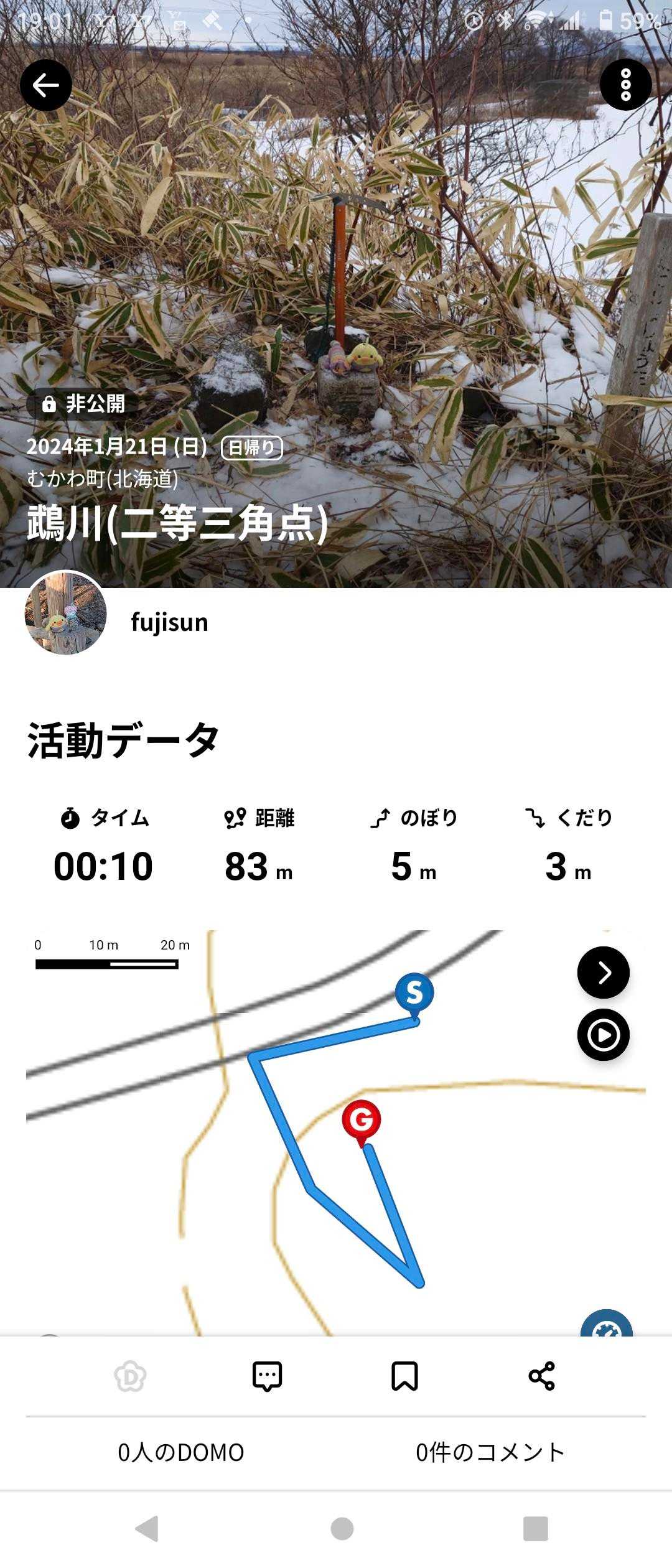This screenshot has width=672, height=1568.
Task: Tap the system home button
Action: [x=342, y=1529]
